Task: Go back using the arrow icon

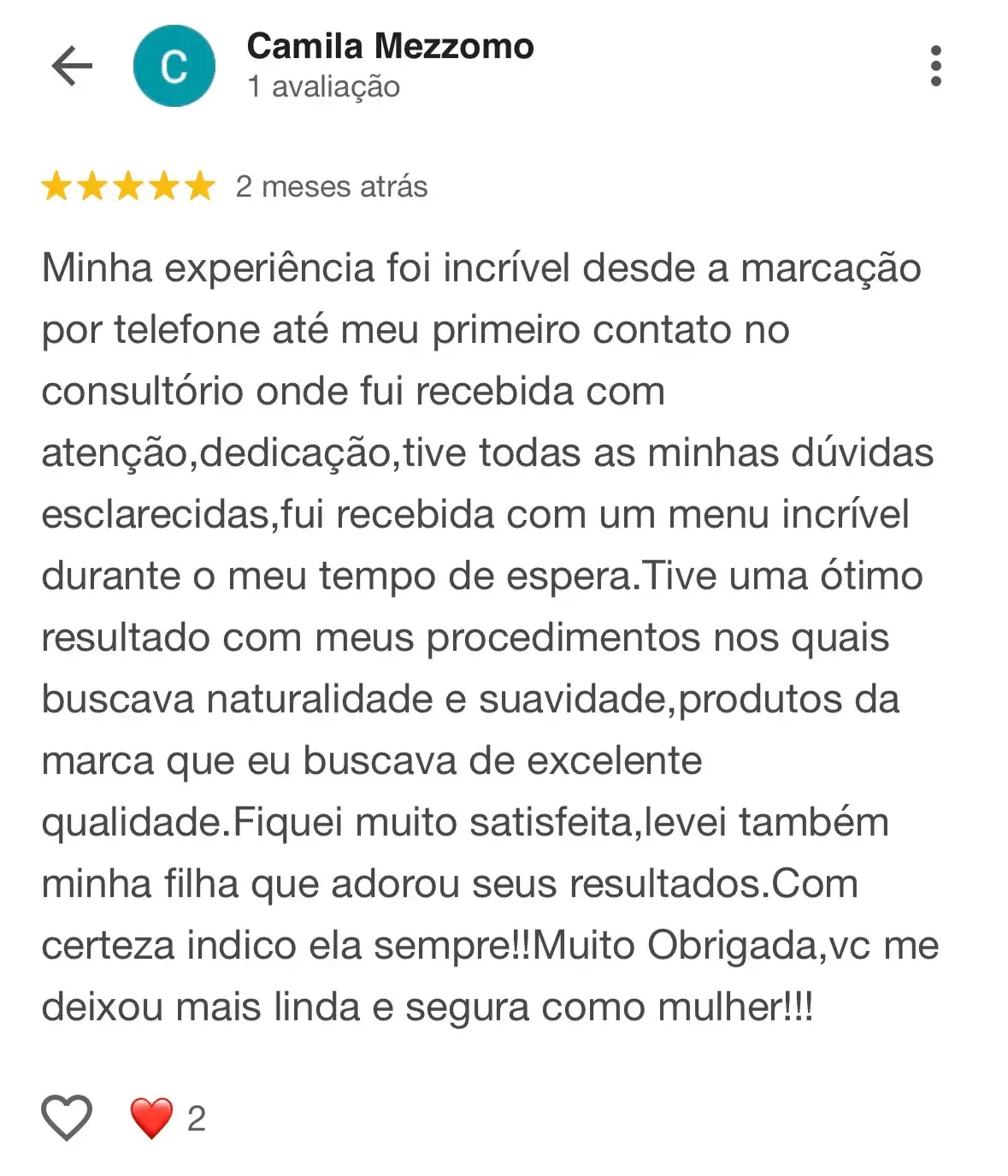Action: (72, 66)
